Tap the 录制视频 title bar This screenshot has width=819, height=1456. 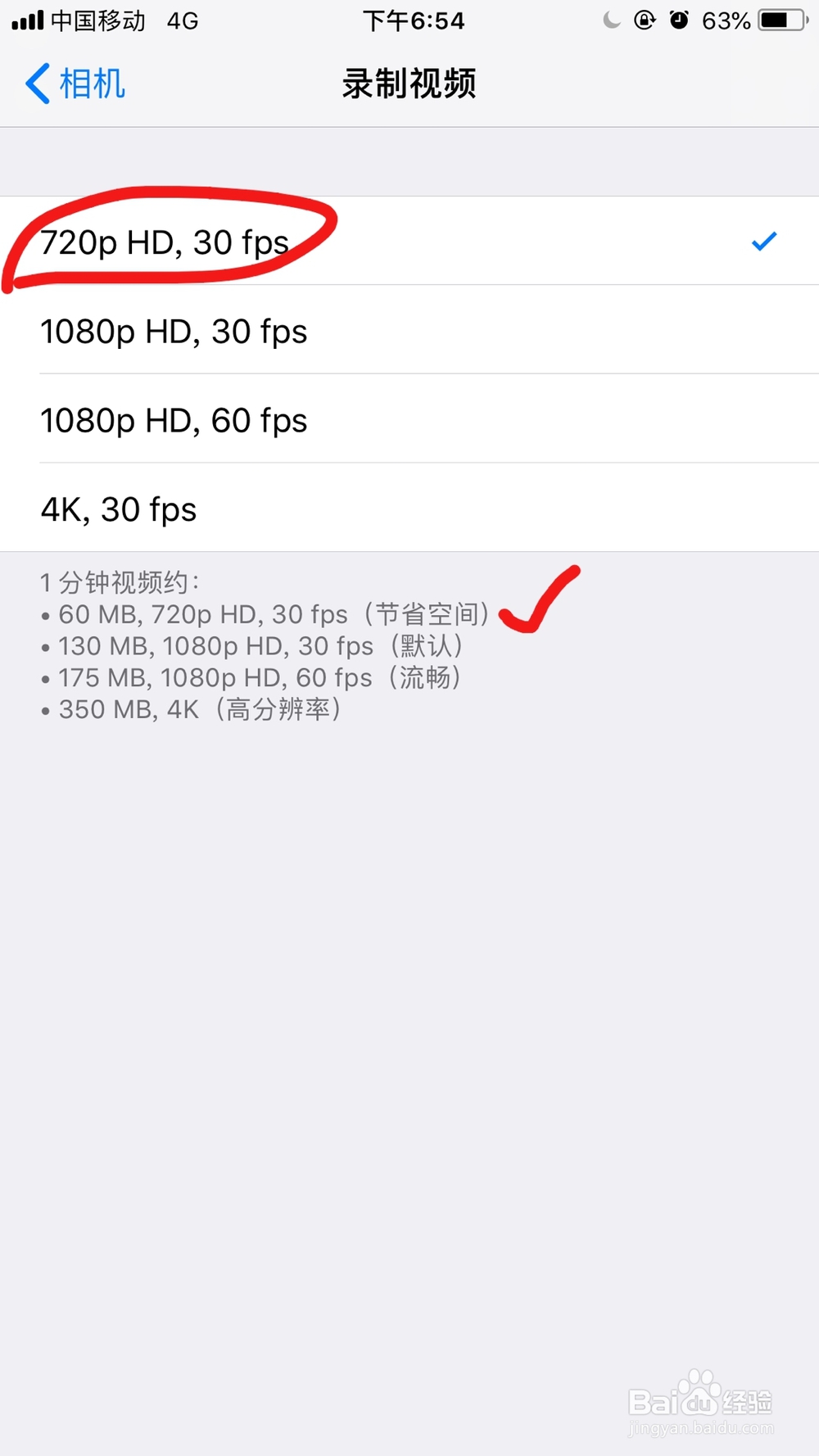(409, 83)
